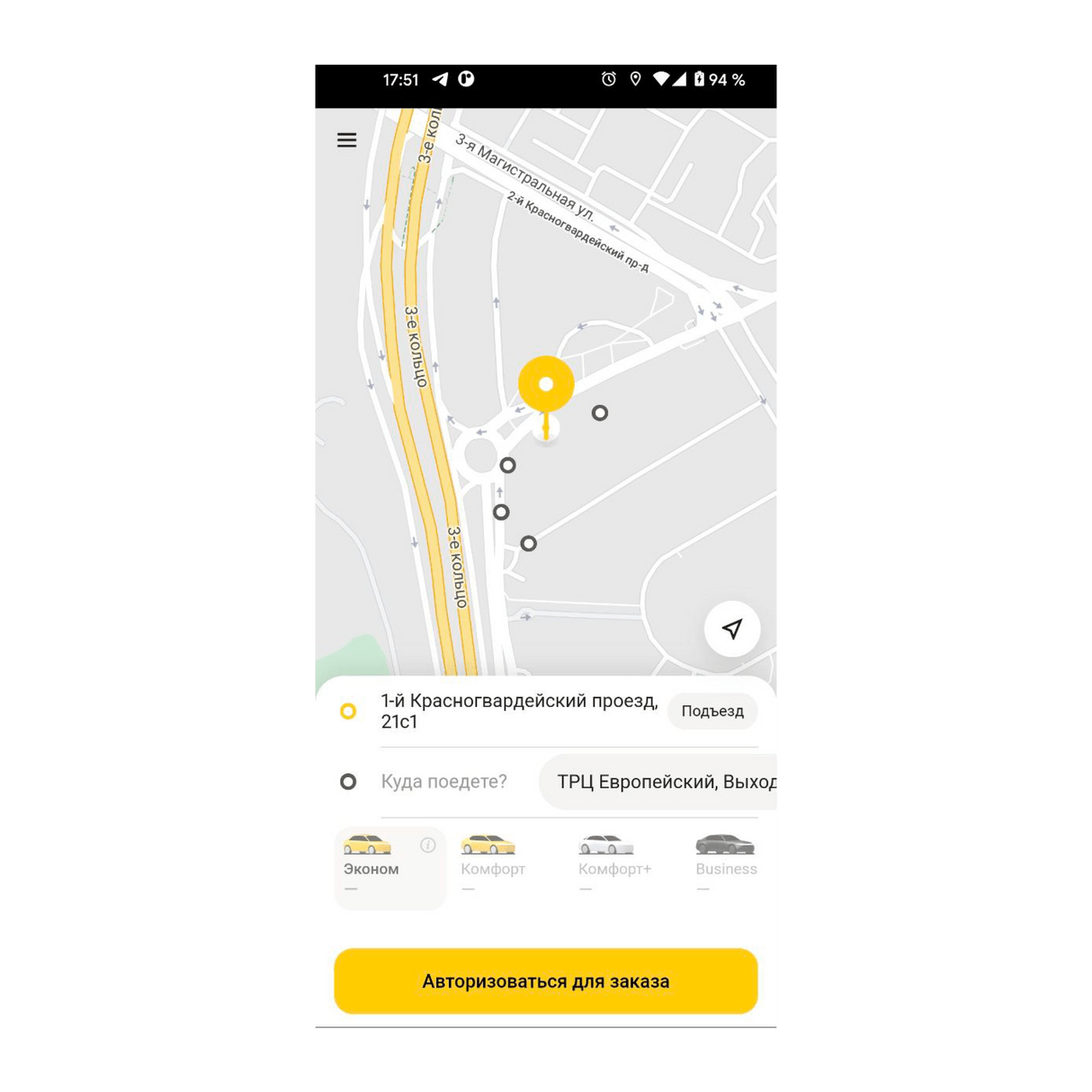Open the Куда поедете destination field

443,781
